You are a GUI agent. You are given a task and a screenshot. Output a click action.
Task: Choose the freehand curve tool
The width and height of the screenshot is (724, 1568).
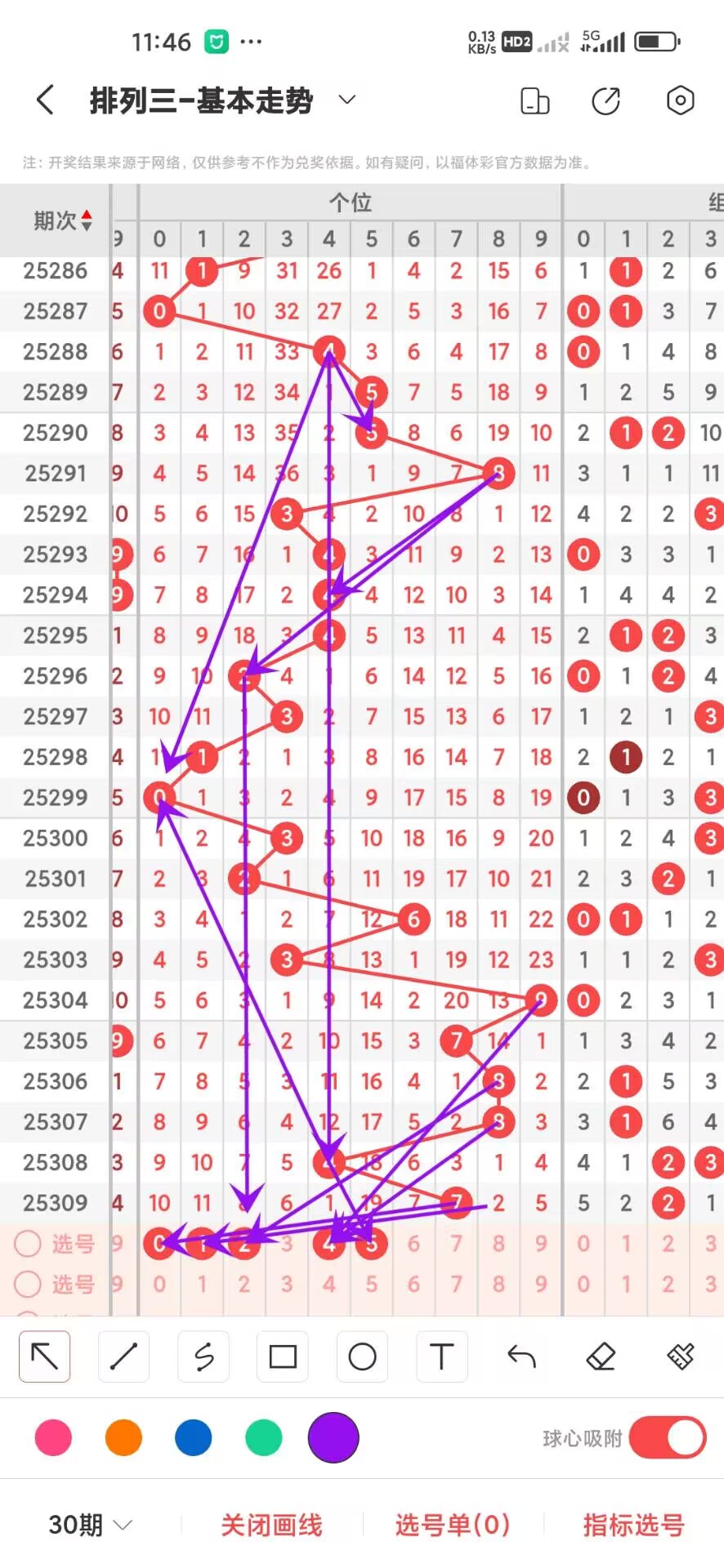tap(203, 1356)
